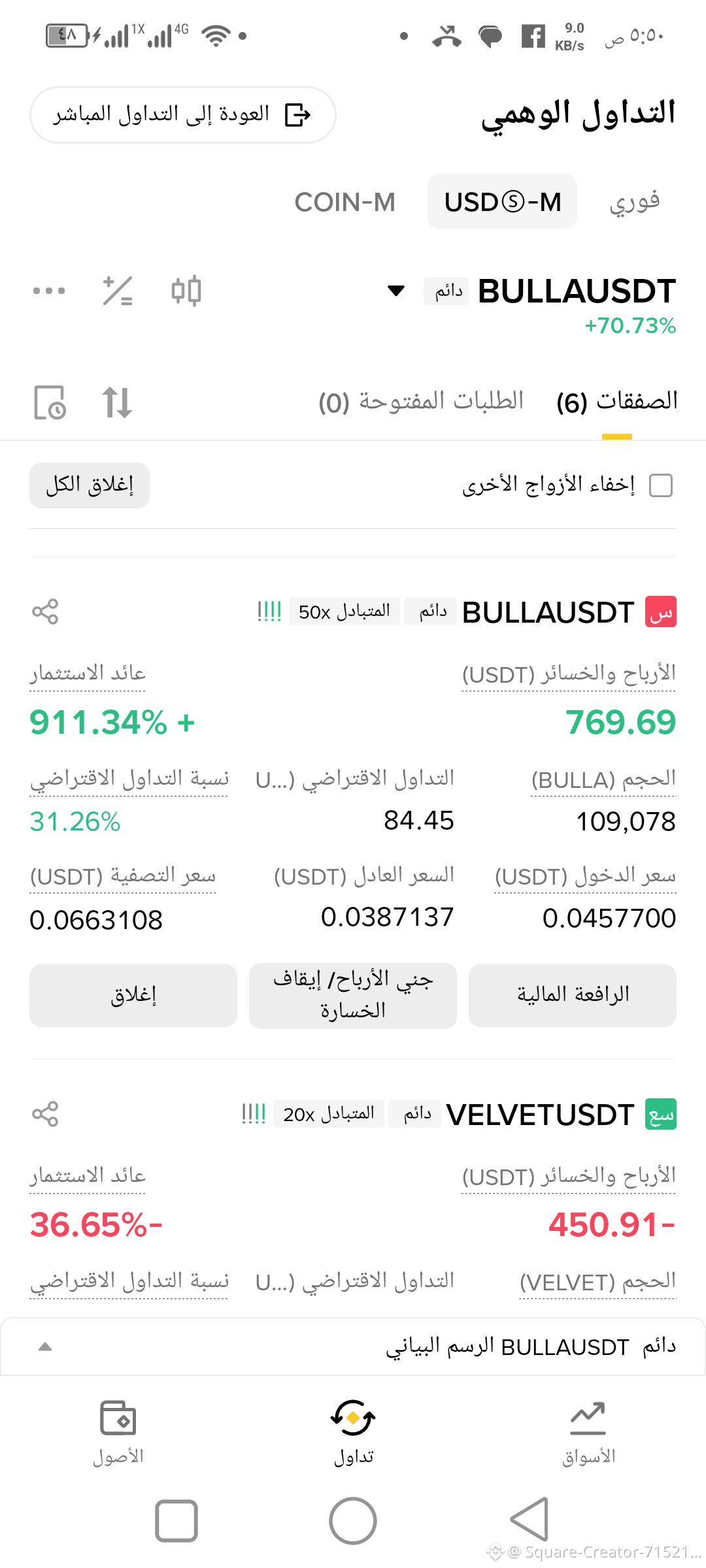
Task: Open the order history icon
Action: 50,402
